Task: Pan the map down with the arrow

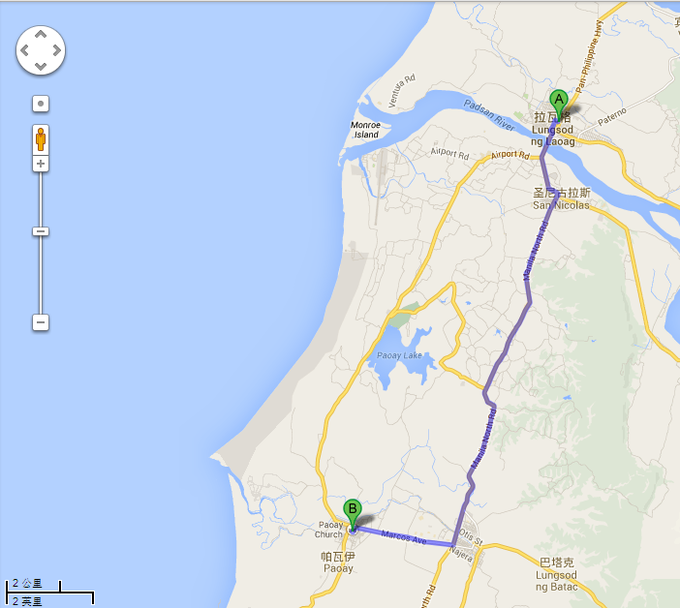Action: (x=40, y=66)
